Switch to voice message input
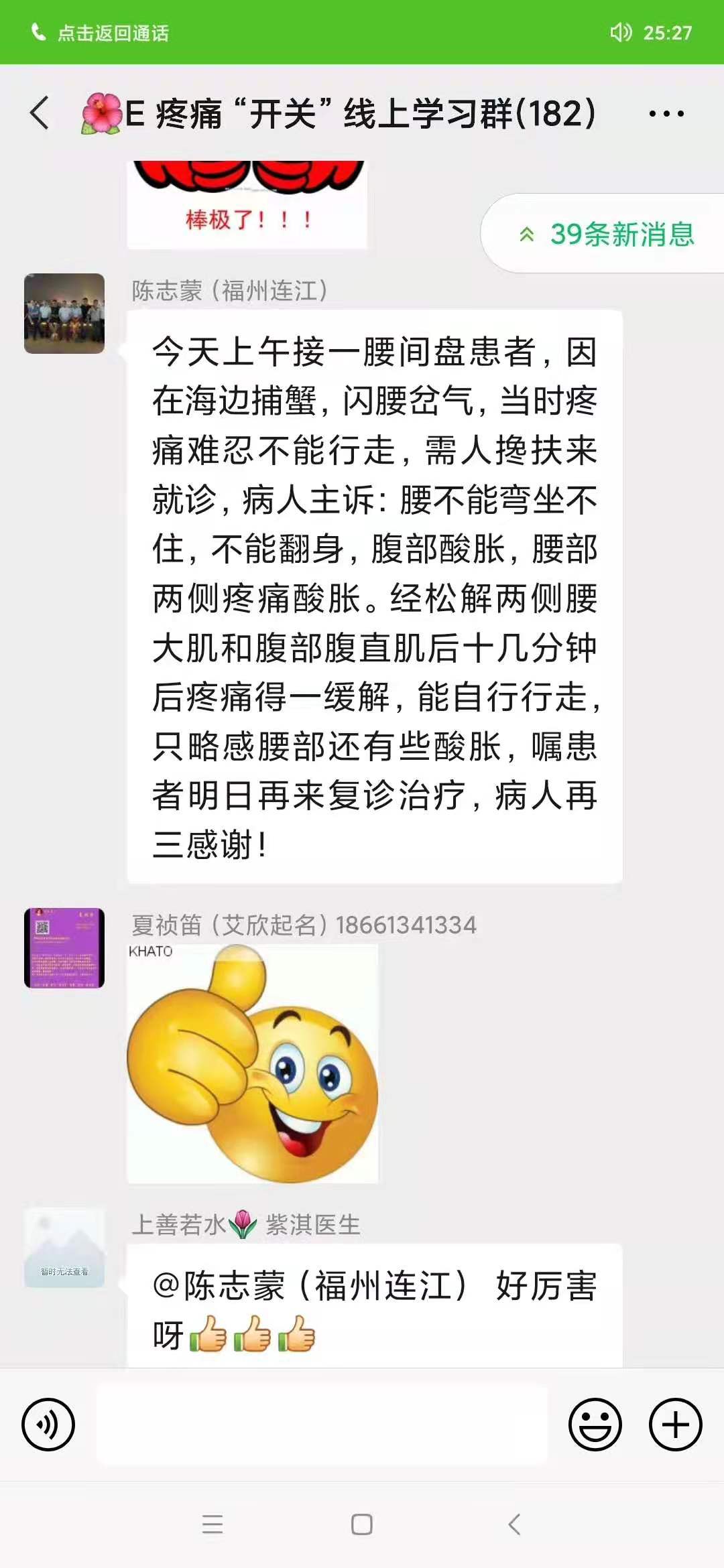The image size is (724, 1568). [48, 1424]
